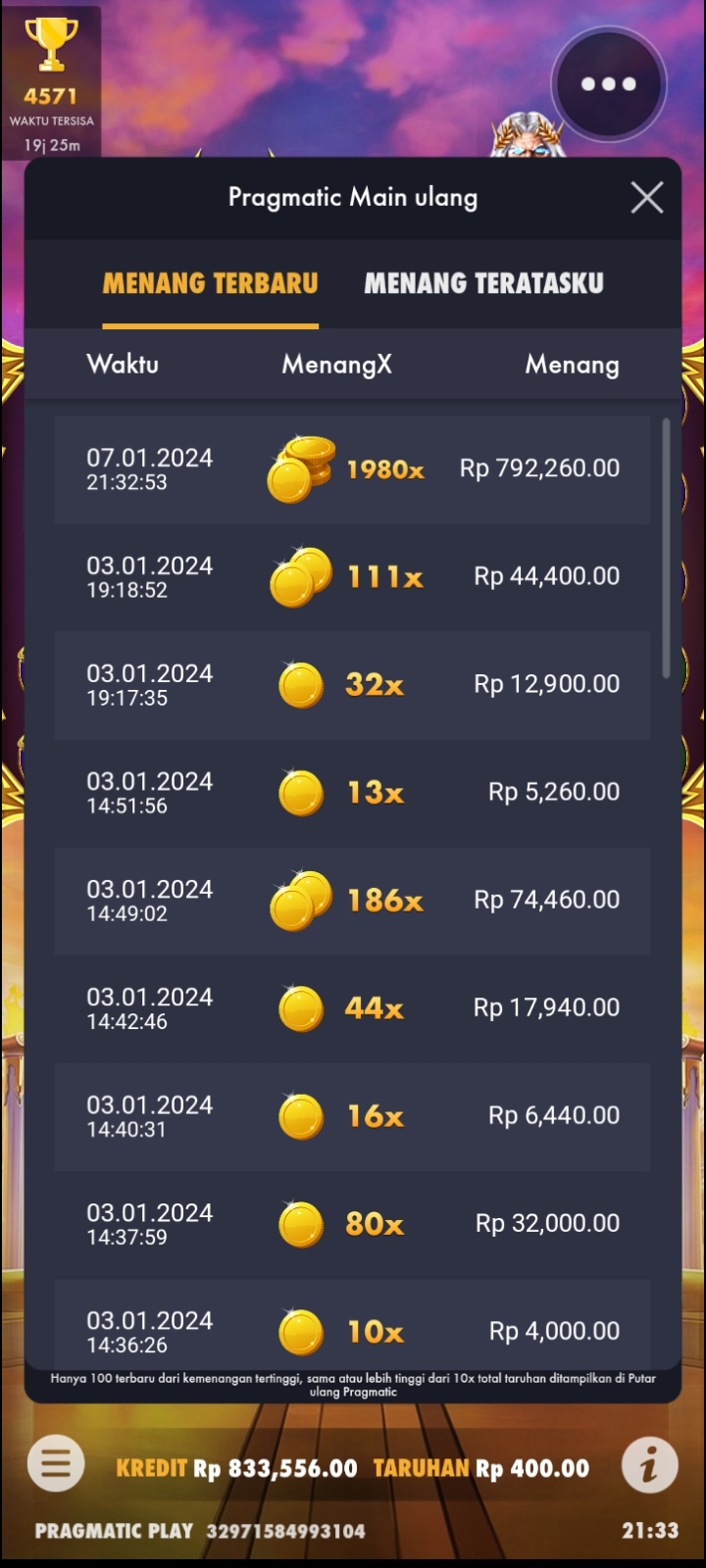
Task: Replay the 111x win at 19:18:52
Action: point(352,577)
